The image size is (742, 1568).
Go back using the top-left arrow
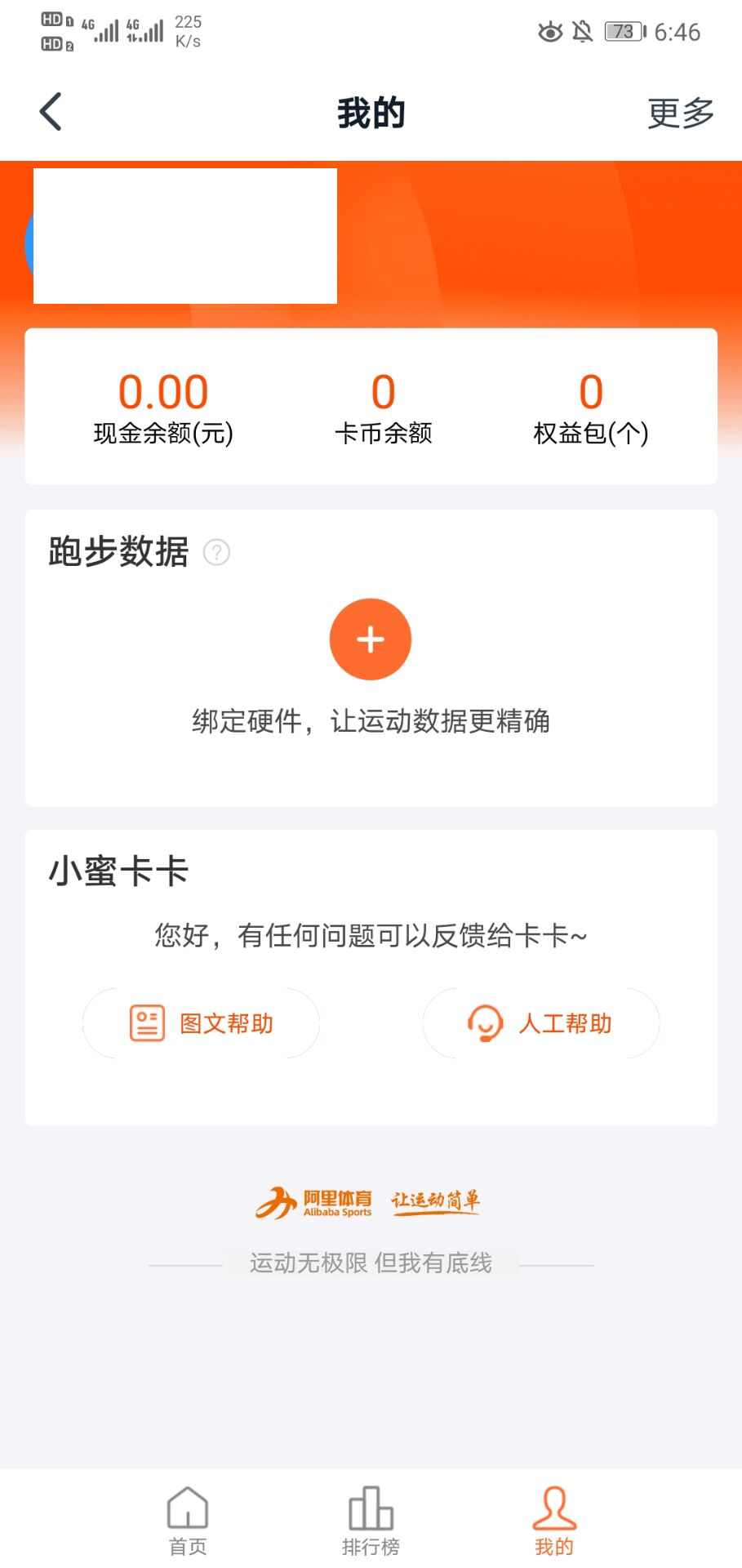coord(51,112)
